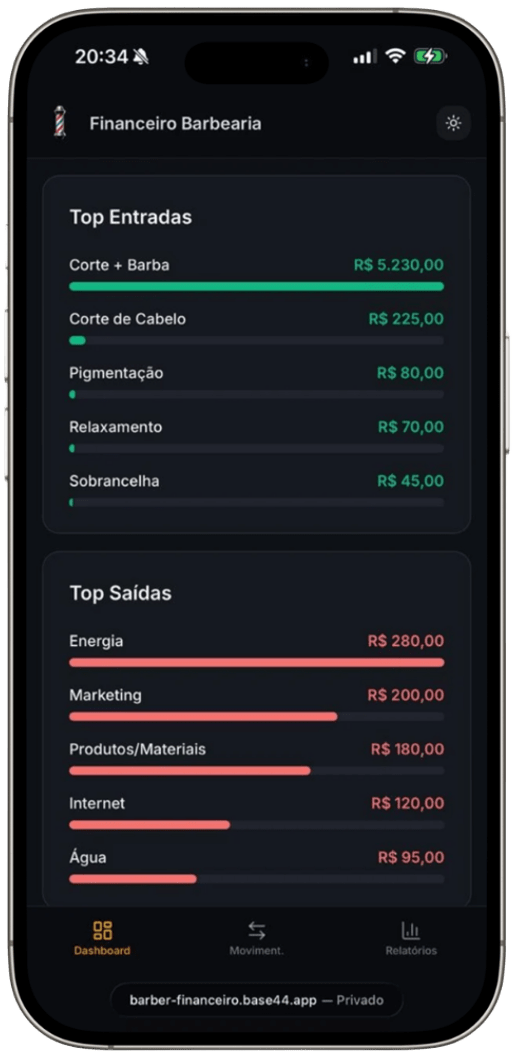This screenshot has height=1053, width=520.
Task: Go to the Relatórios tab
Action: (x=410, y=938)
